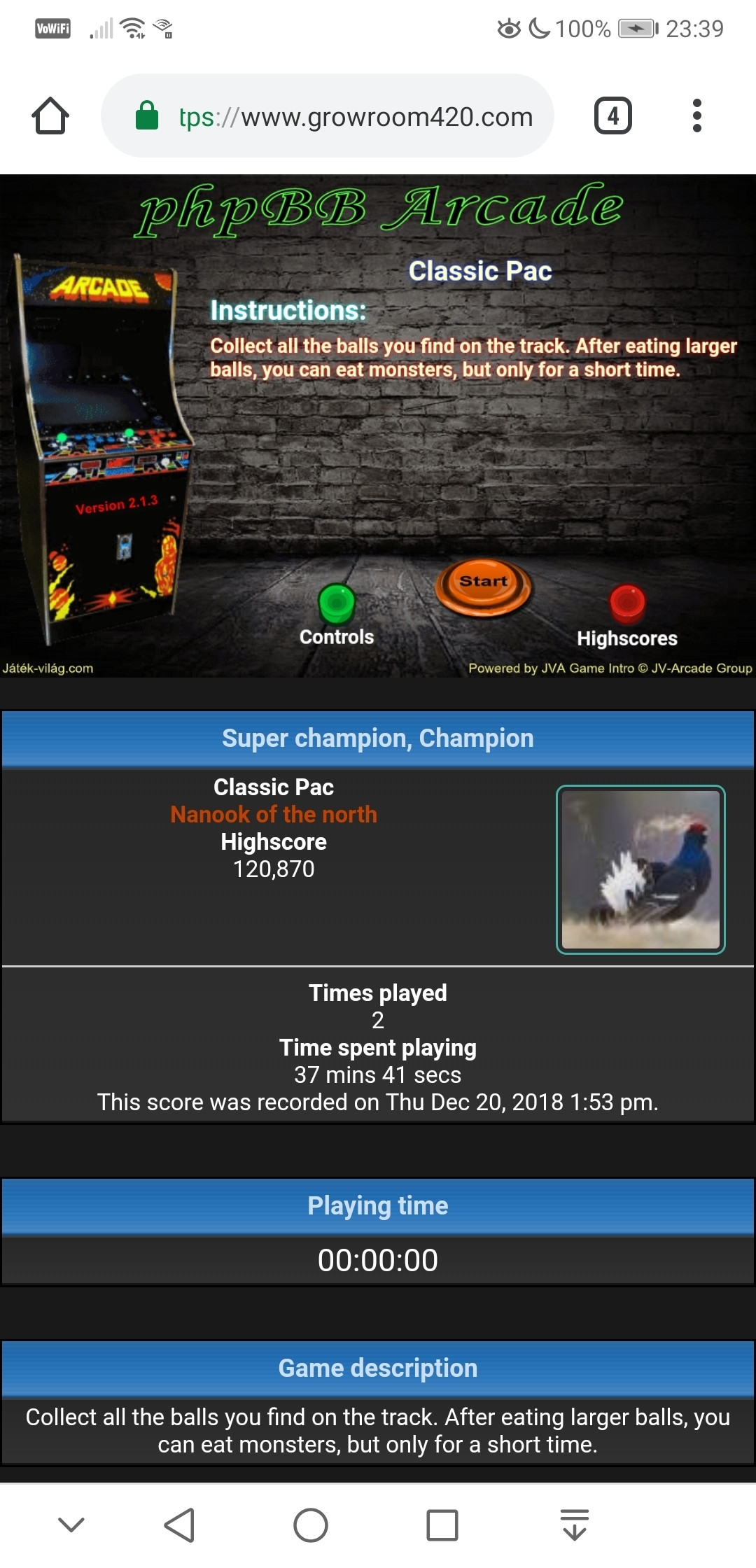The width and height of the screenshot is (756, 1568).
Task: Open the browser overflow menu
Action: click(696, 116)
